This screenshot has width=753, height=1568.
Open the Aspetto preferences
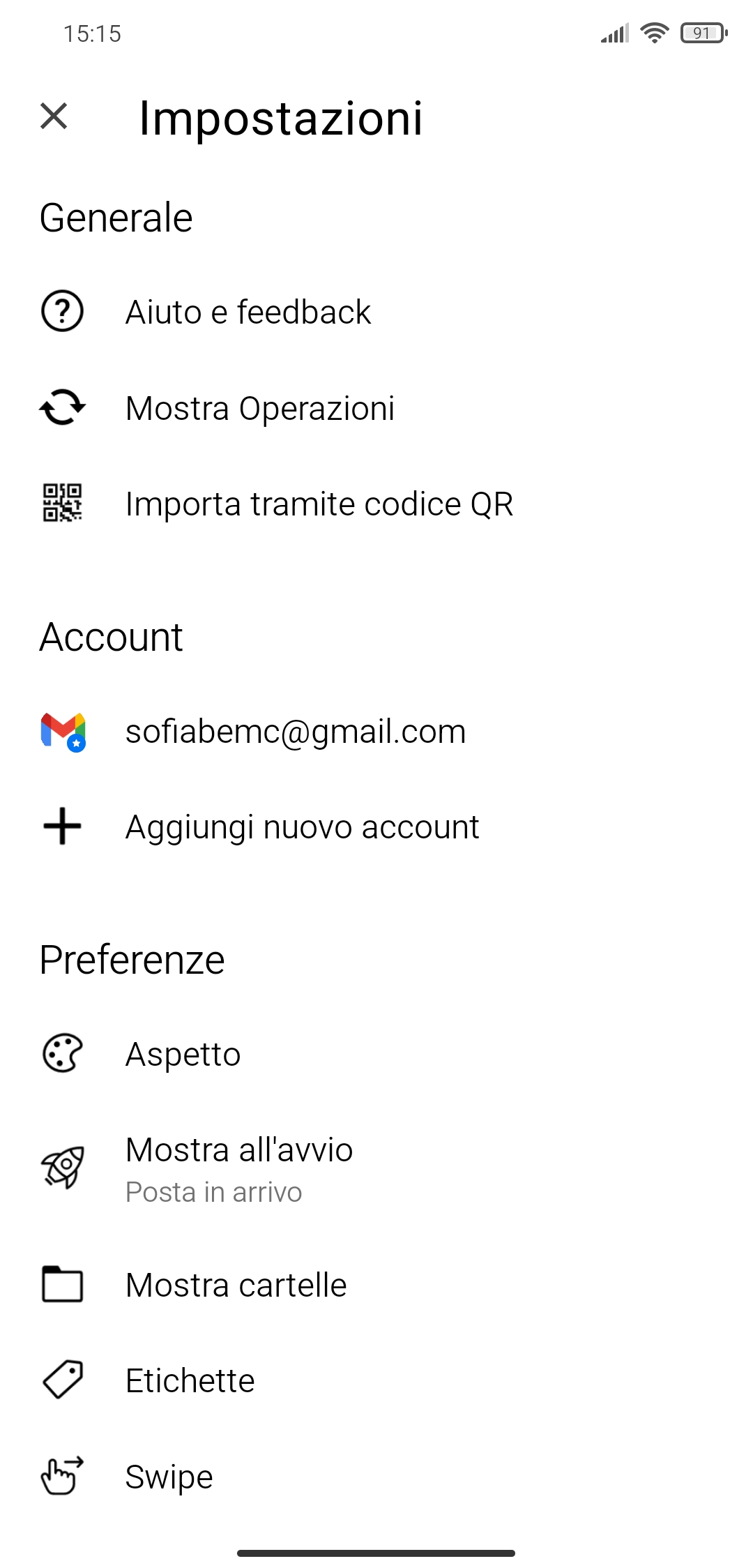(x=376, y=1054)
